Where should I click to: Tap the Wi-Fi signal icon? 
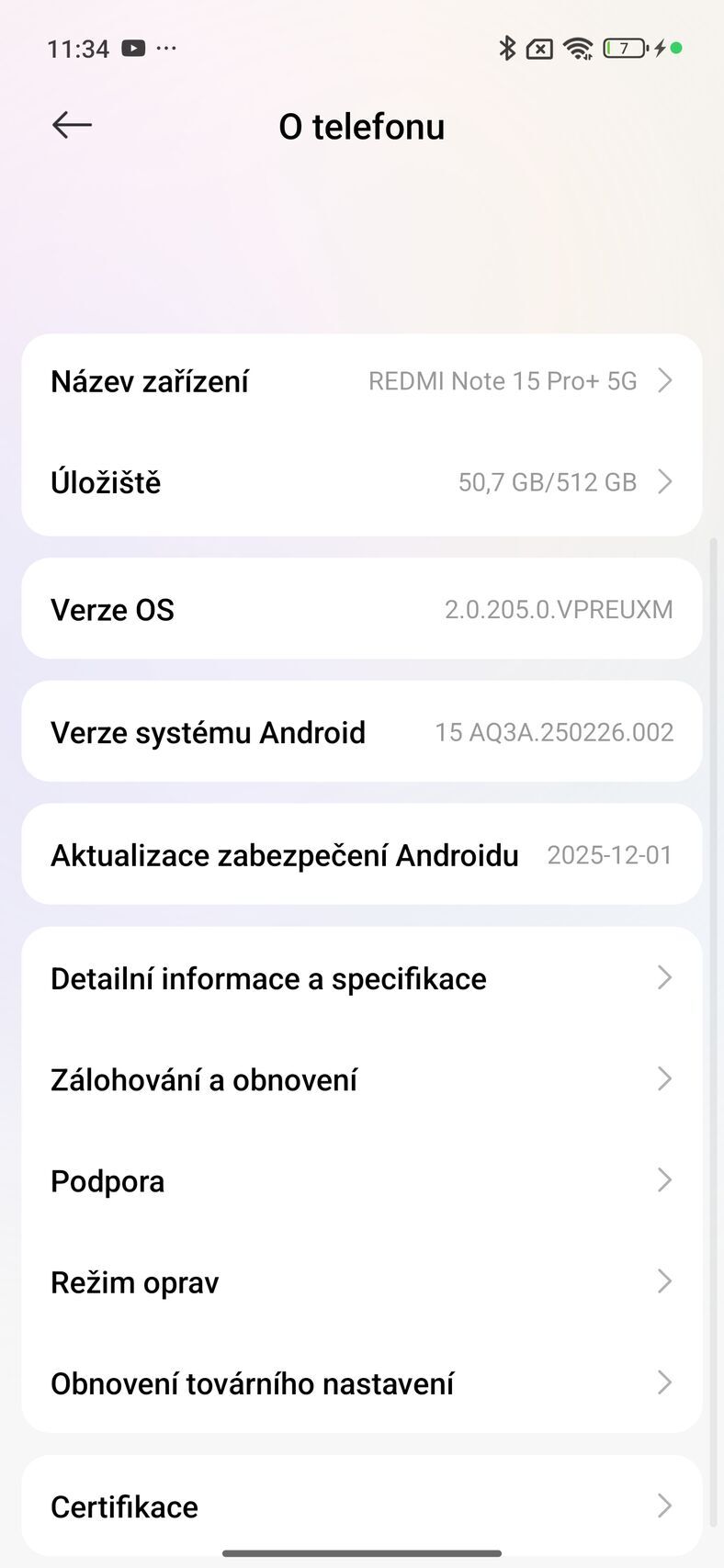point(577,48)
